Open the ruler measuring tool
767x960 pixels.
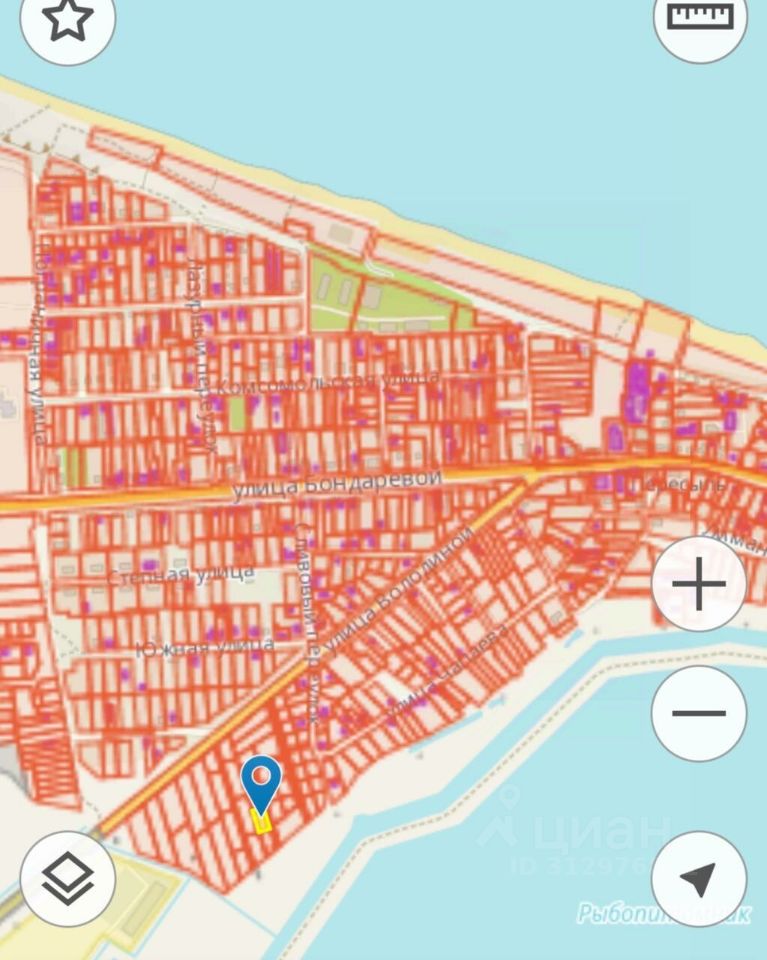click(700, 18)
